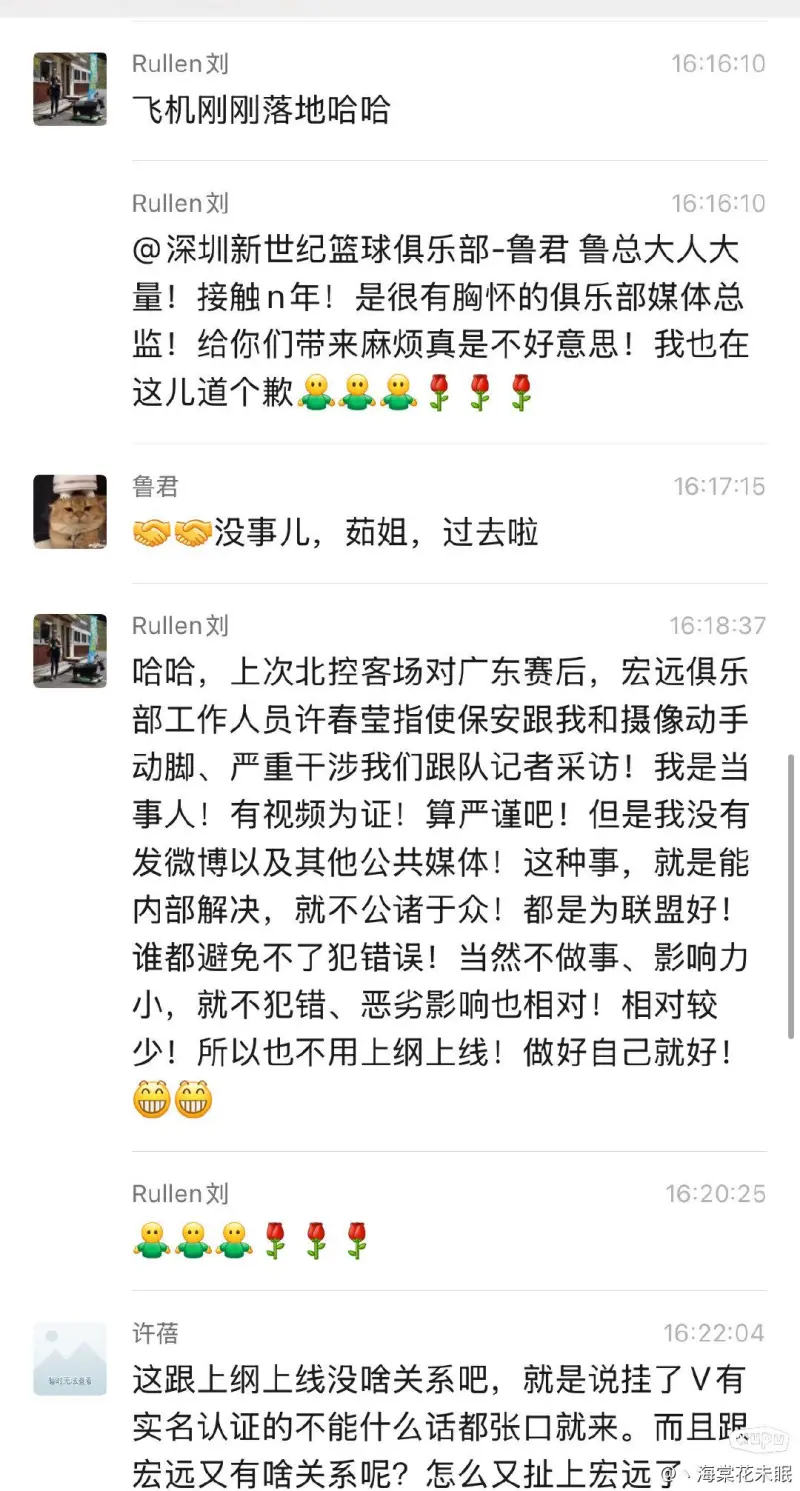Screen dimensions: 800x1491
Task: Open 许蓓's placeholder avatar
Action: (70, 1359)
